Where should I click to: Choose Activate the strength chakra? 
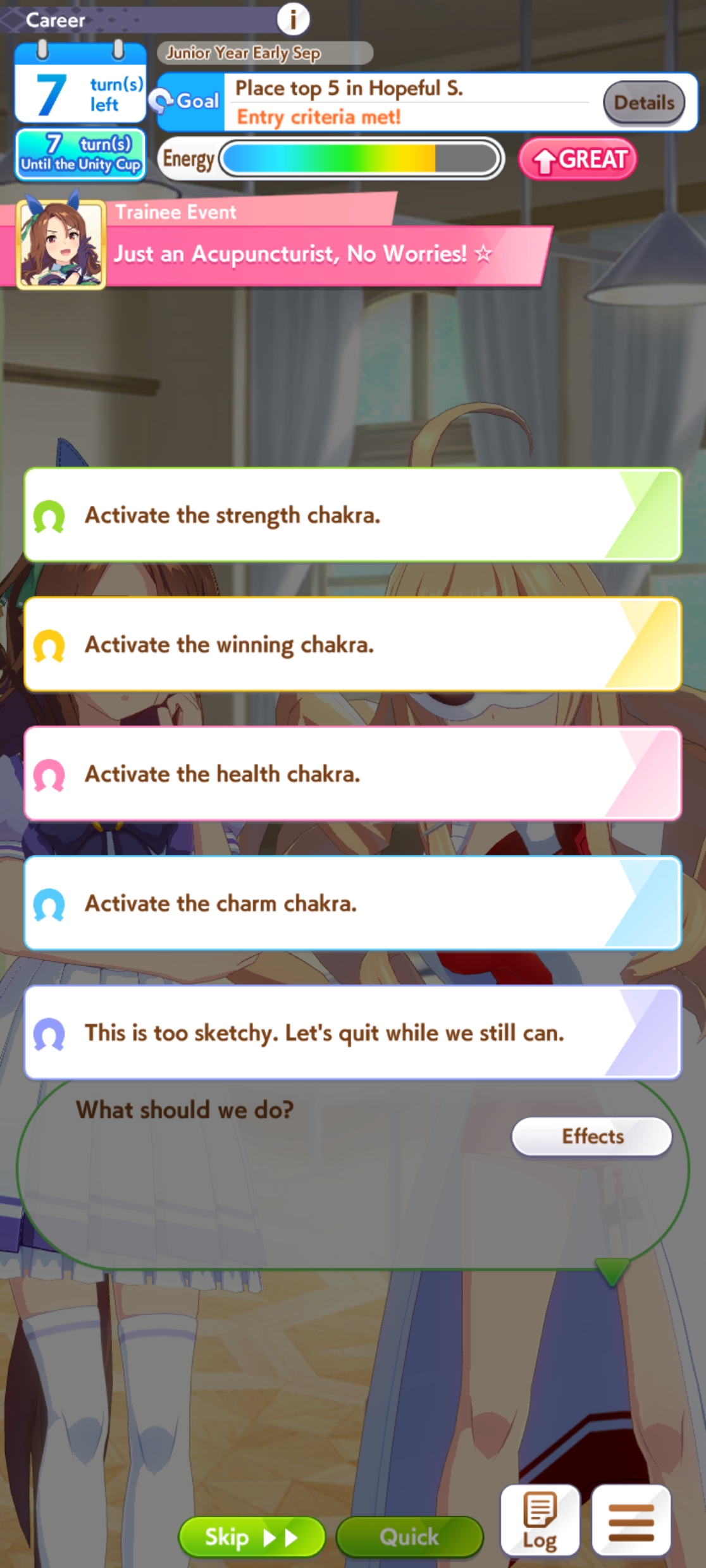pyautogui.click(x=352, y=515)
